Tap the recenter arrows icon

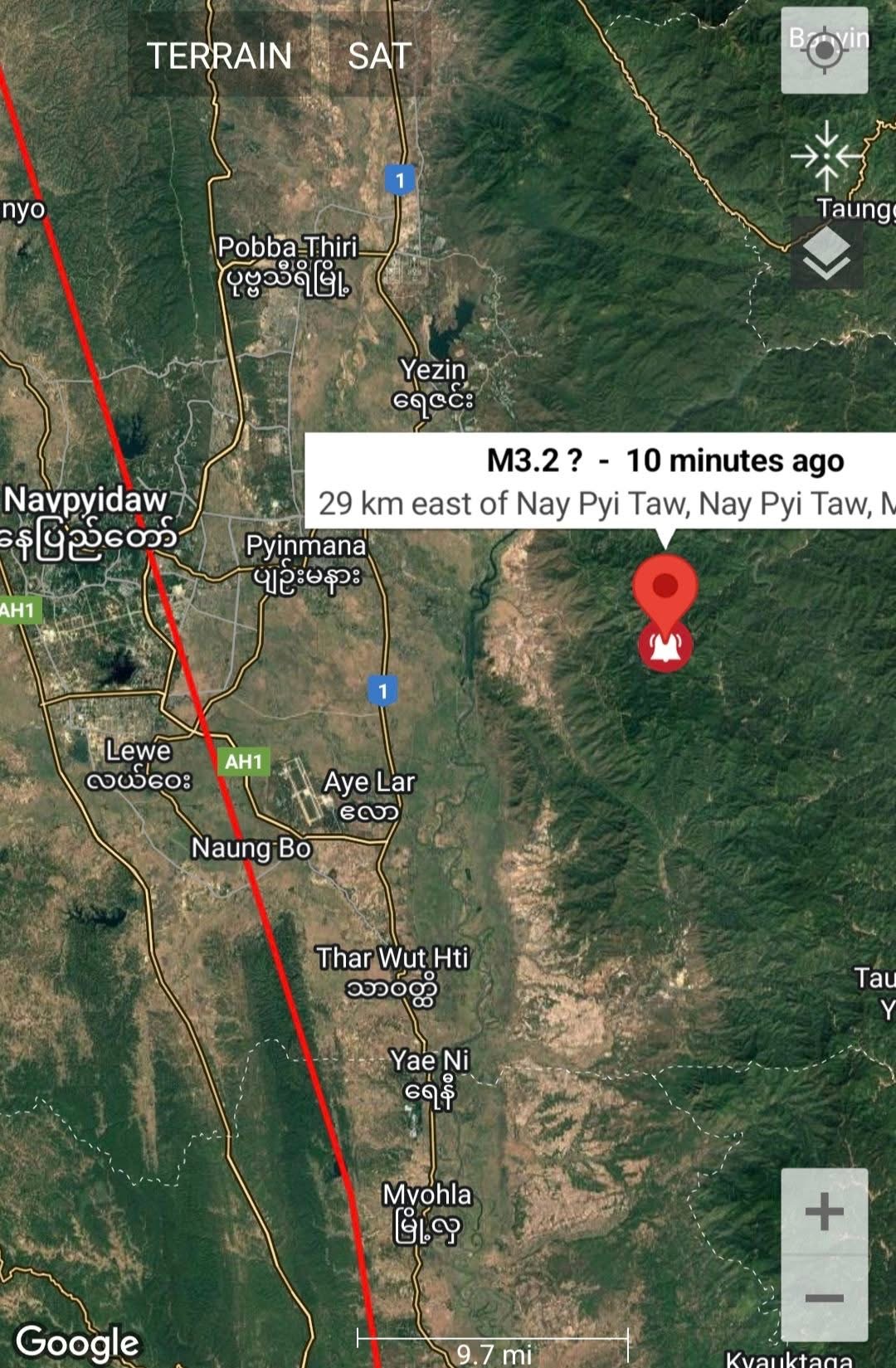pyautogui.click(x=826, y=156)
